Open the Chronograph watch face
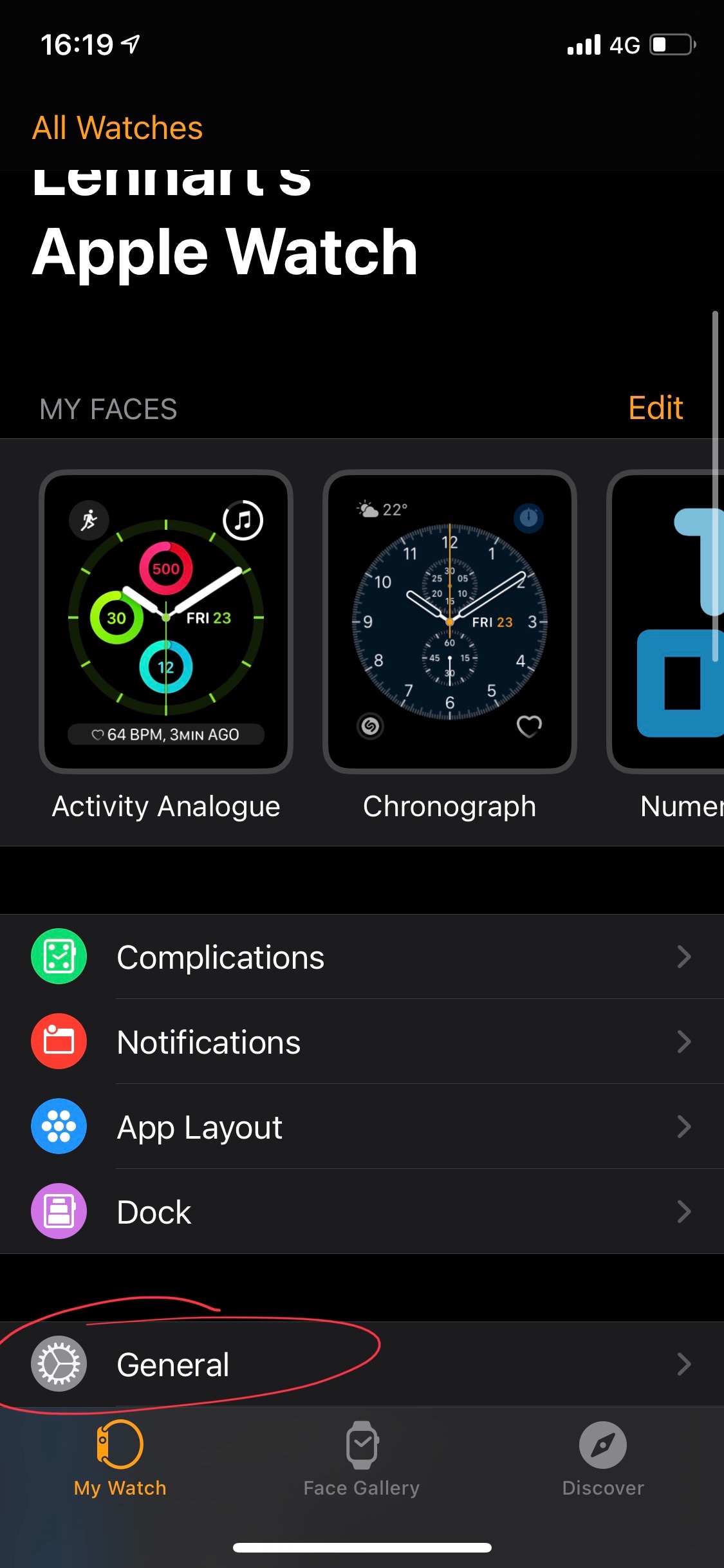This screenshot has width=724, height=1568. 449,622
